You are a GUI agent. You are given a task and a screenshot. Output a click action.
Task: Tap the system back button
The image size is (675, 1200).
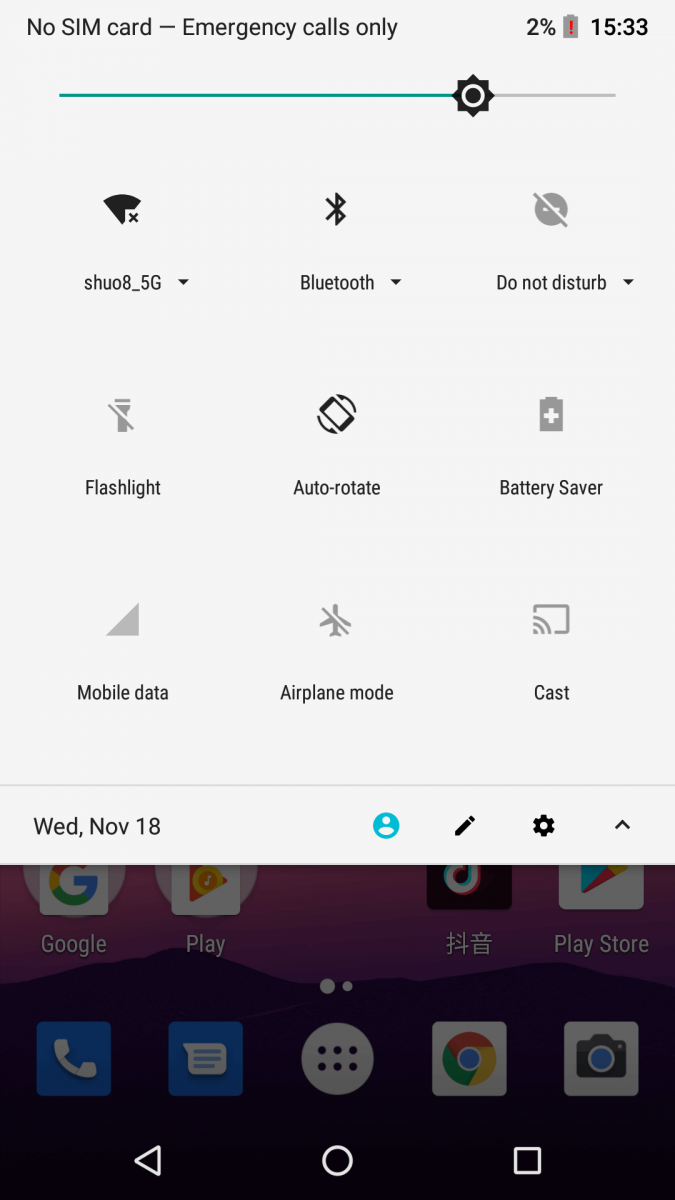point(148,1160)
